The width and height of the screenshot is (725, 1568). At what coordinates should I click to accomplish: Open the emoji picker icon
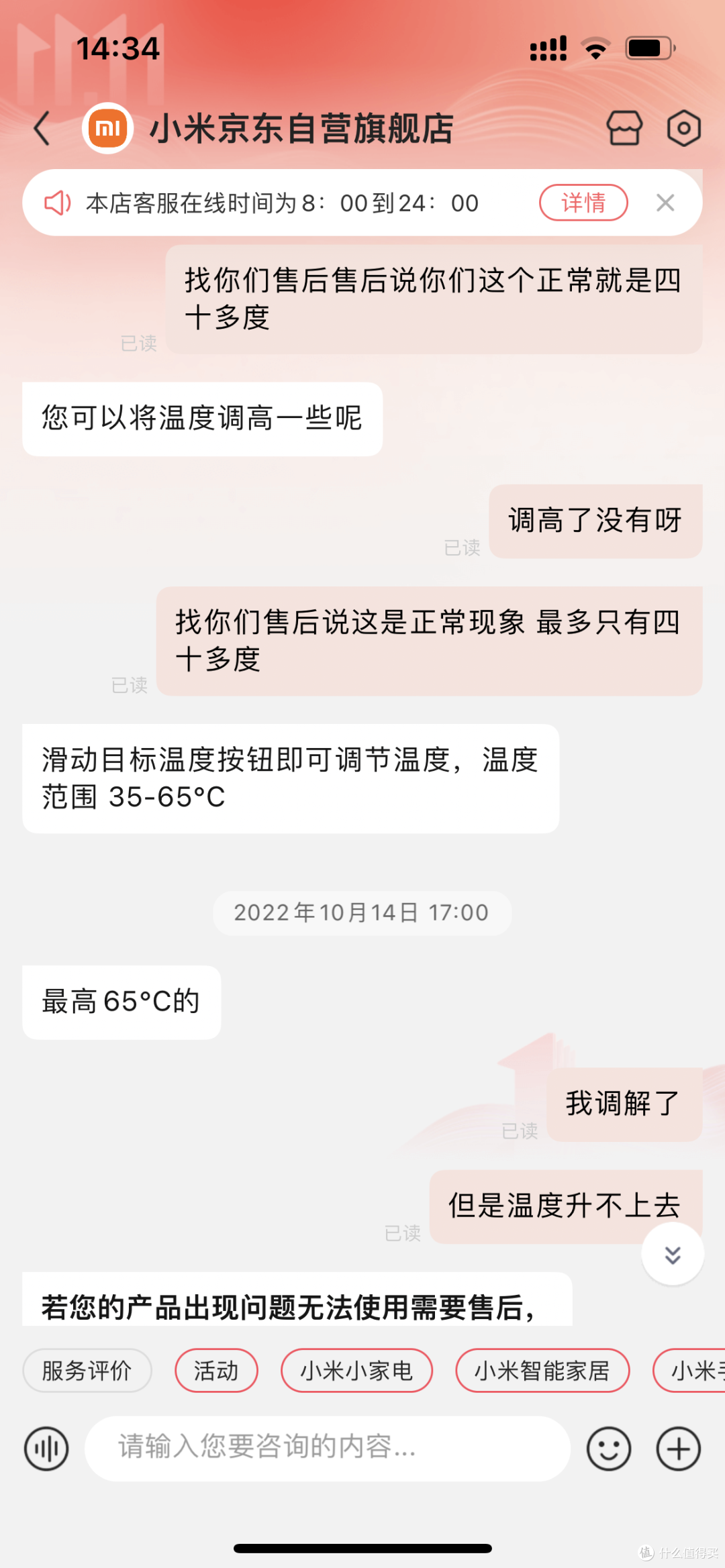coord(608,1448)
